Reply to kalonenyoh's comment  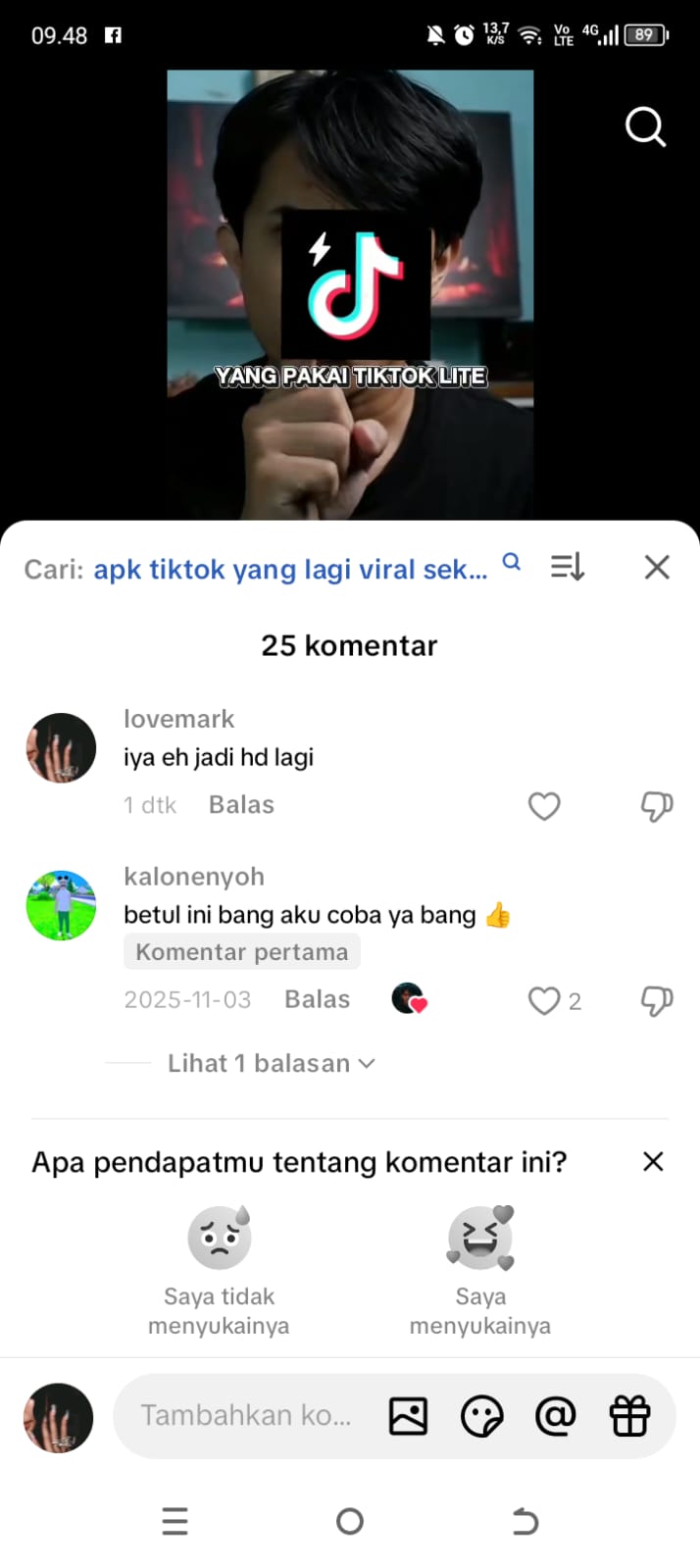pos(317,999)
